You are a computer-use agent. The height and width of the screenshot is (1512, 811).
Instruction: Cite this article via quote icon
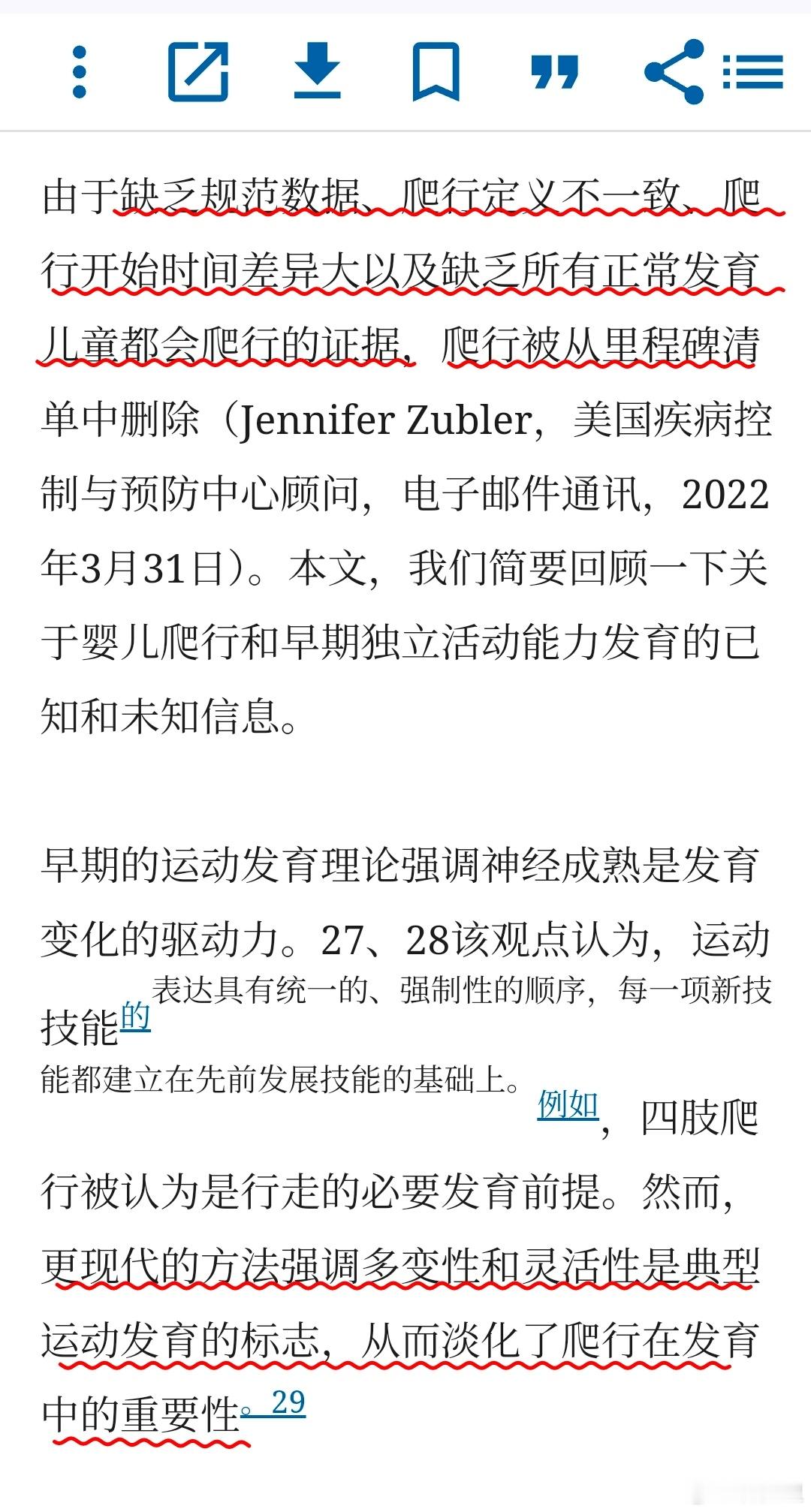(555, 72)
